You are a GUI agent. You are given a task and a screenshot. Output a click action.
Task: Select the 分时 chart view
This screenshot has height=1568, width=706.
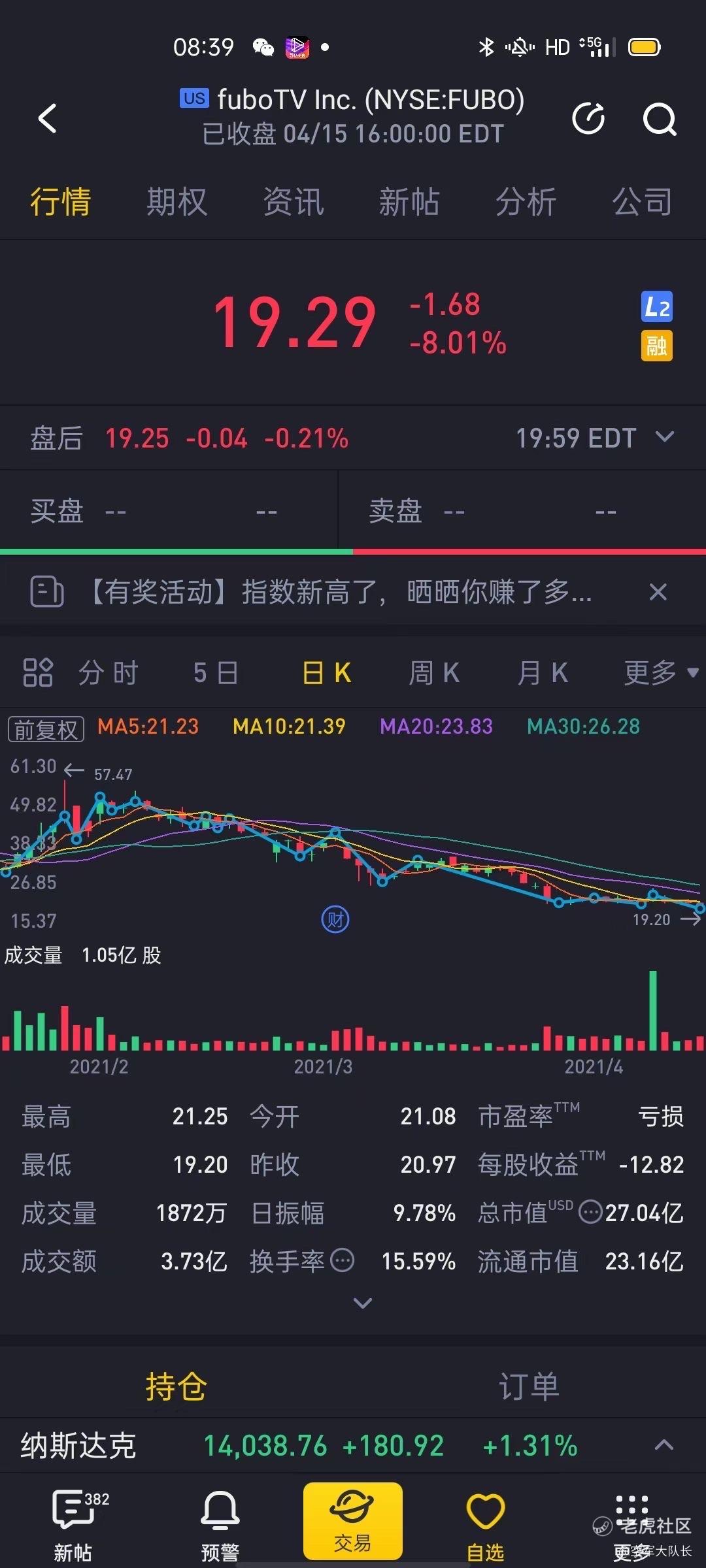[108, 673]
